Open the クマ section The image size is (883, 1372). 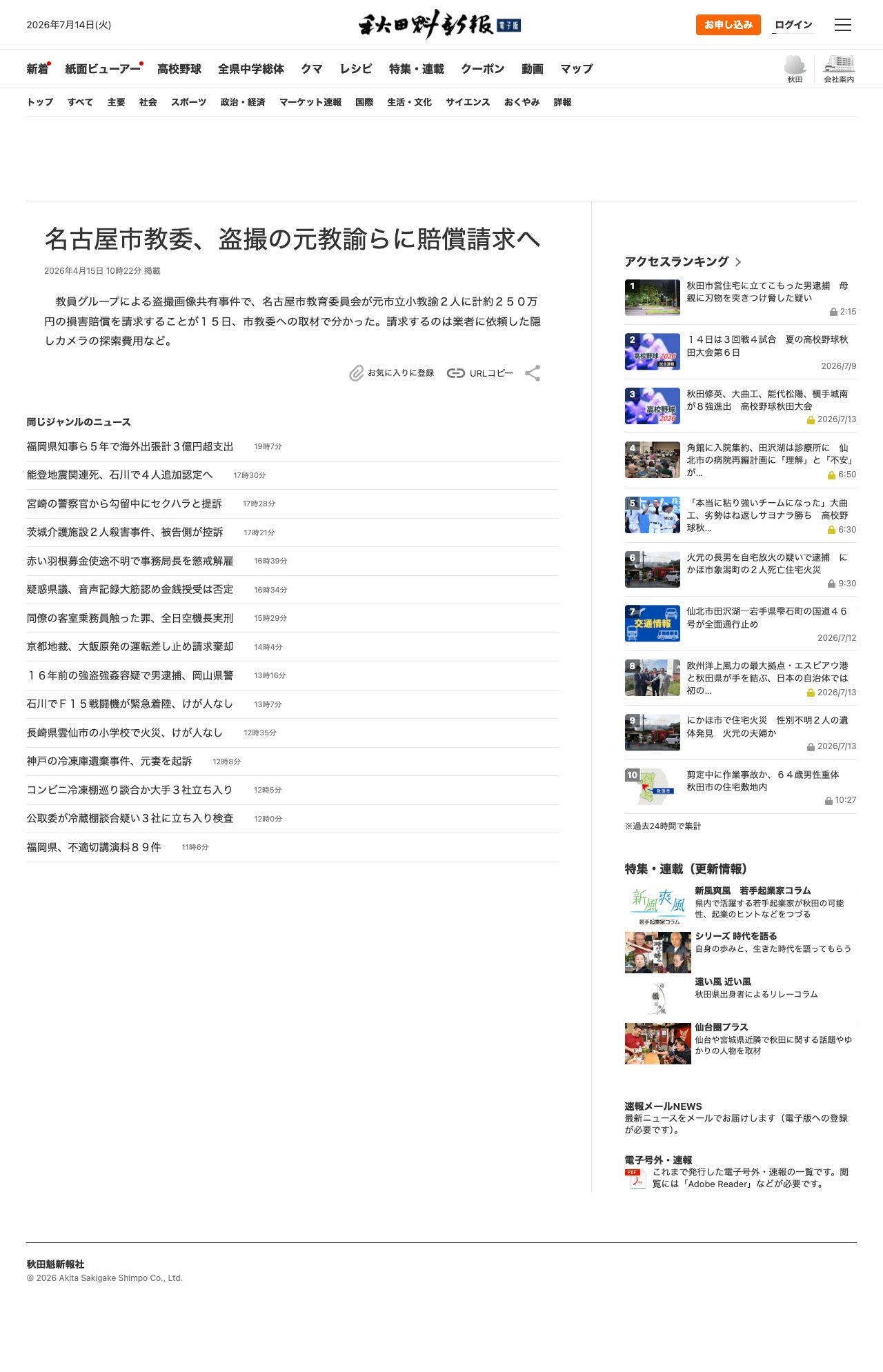(x=312, y=69)
